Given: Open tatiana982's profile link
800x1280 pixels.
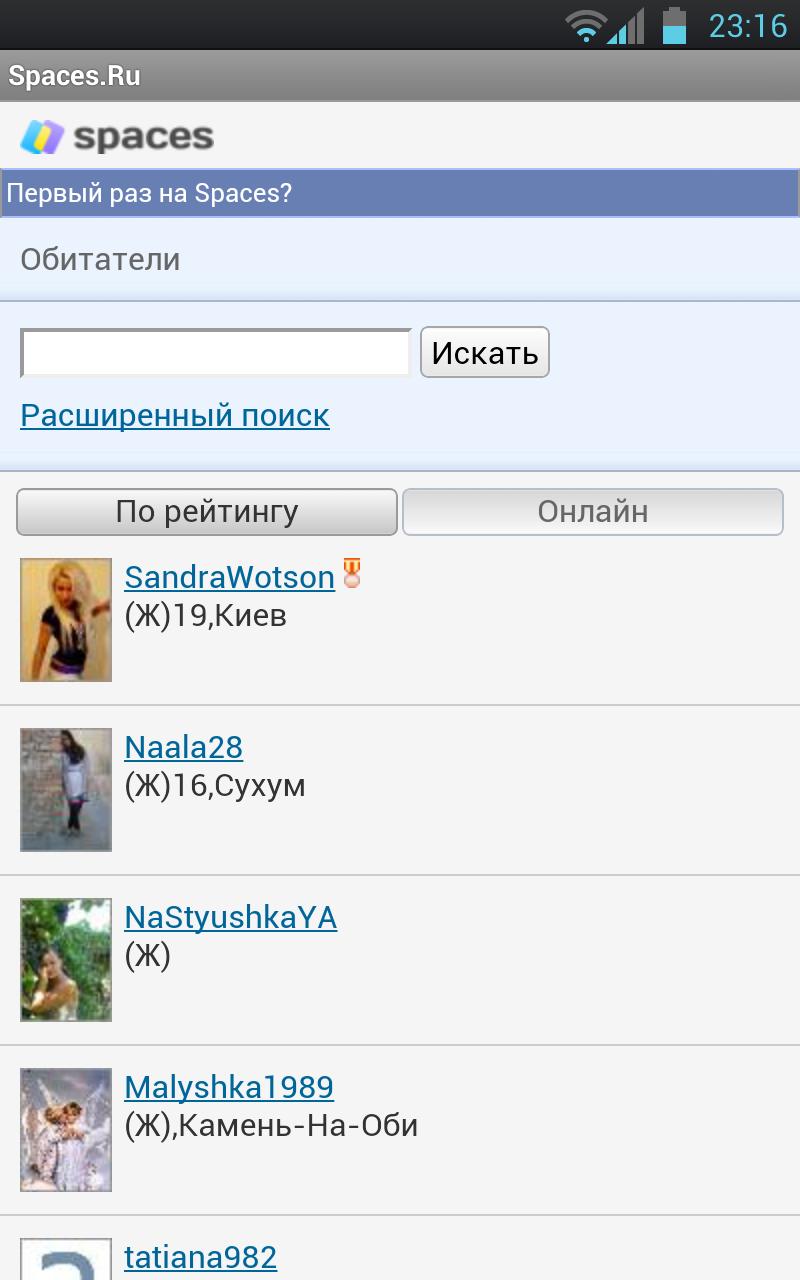Looking at the screenshot, I should (200, 1257).
